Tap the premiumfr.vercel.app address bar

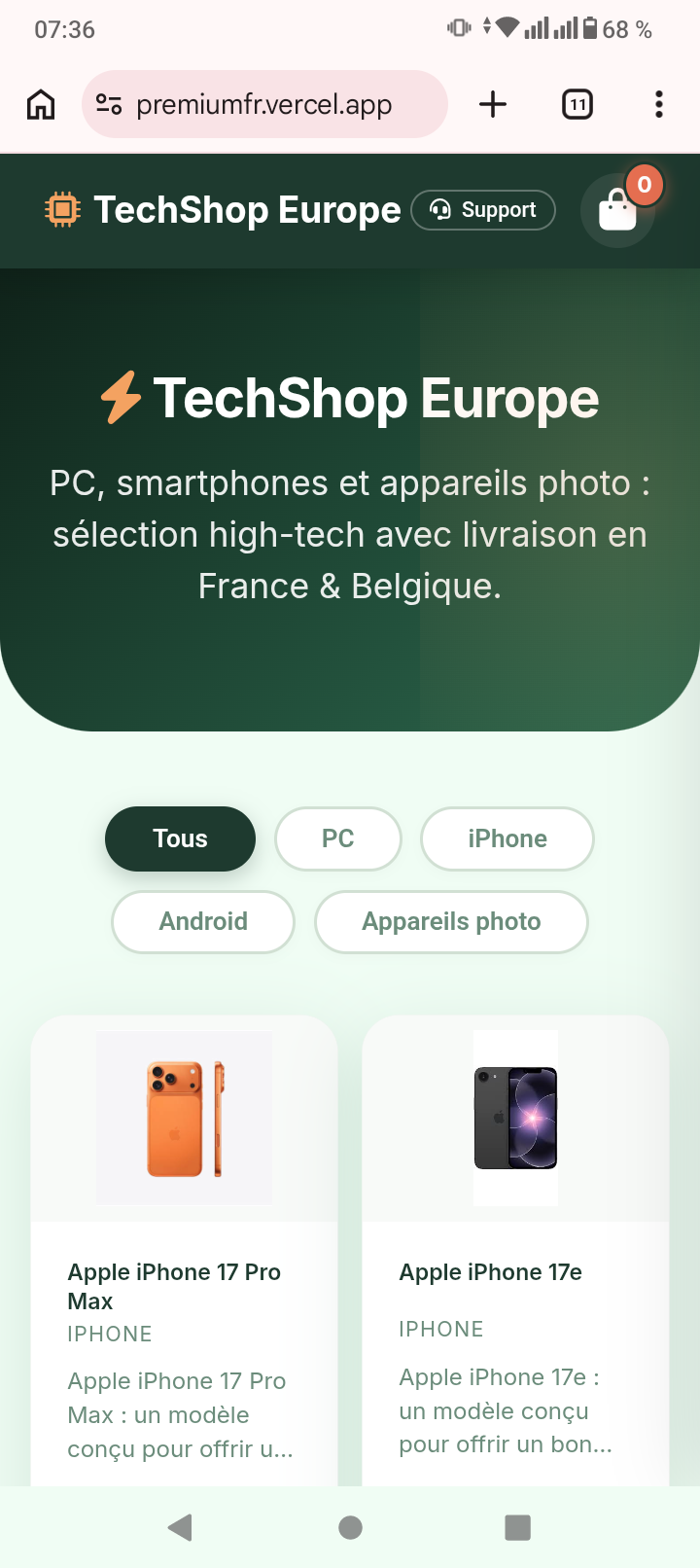[x=264, y=104]
